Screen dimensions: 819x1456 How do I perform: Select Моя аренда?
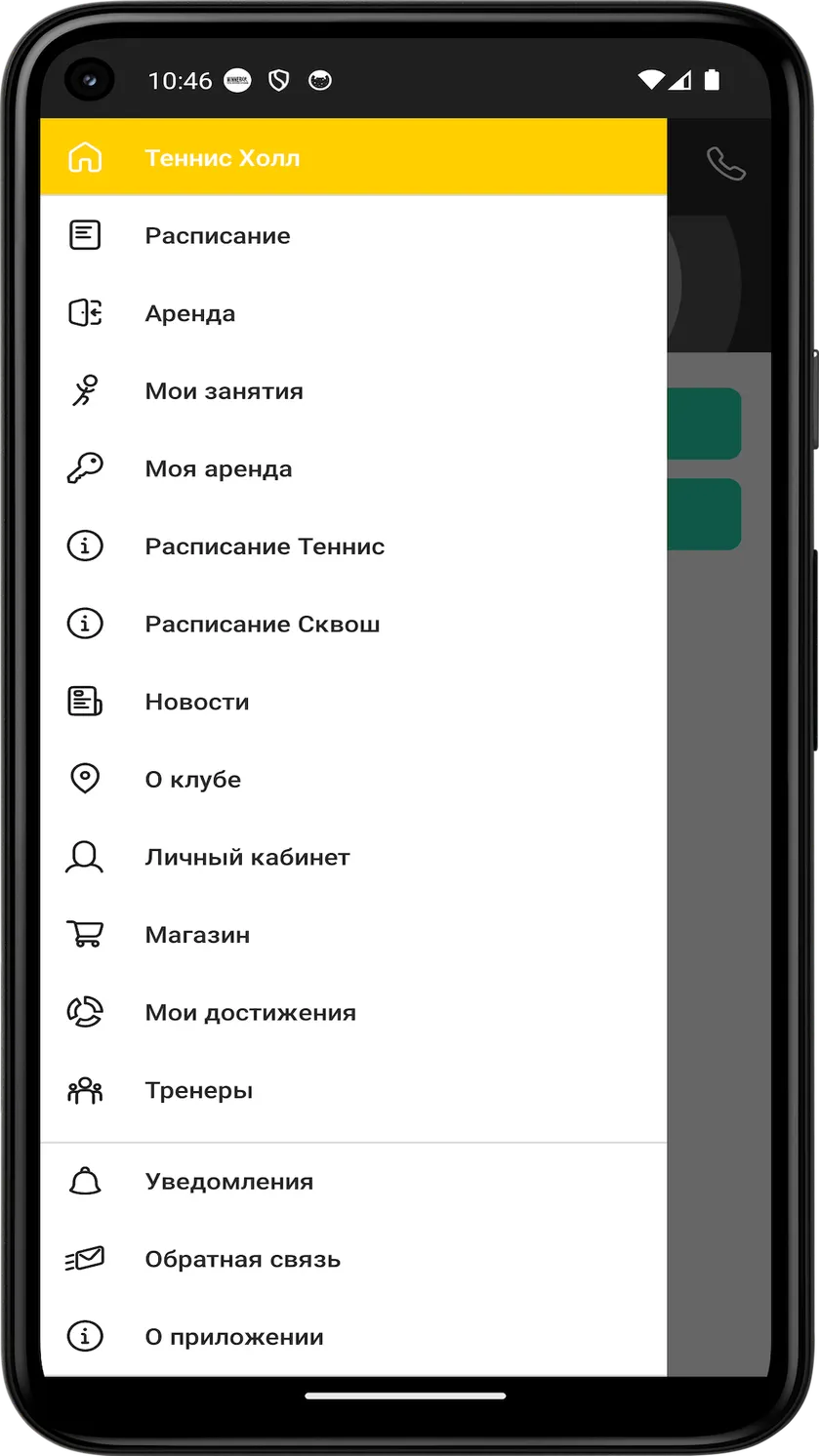[x=353, y=468]
